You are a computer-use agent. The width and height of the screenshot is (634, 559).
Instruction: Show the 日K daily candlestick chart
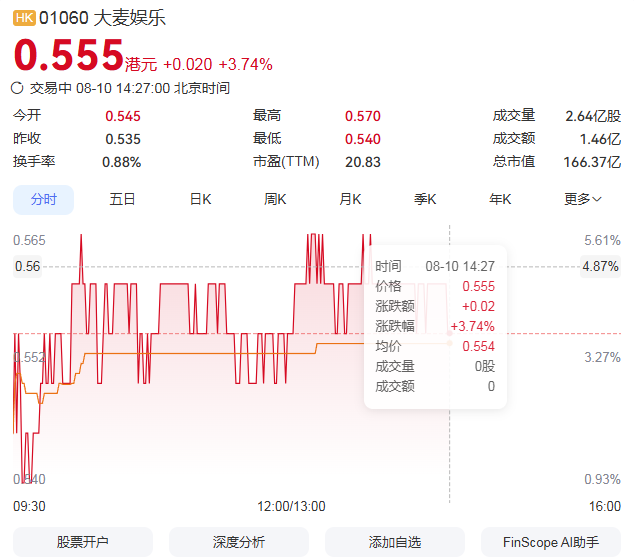[x=201, y=200]
